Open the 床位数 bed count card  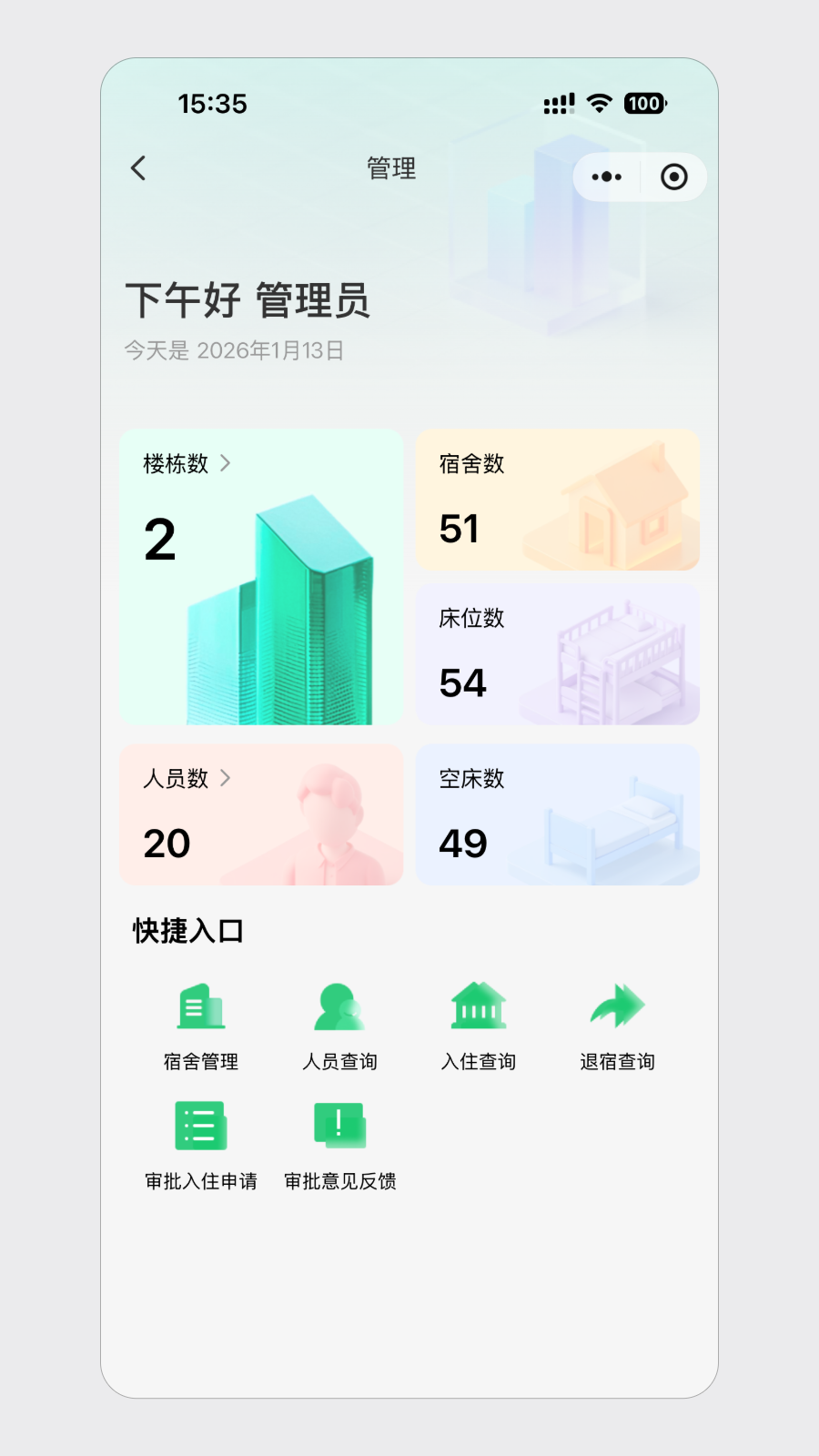pyautogui.click(x=558, y=654)
